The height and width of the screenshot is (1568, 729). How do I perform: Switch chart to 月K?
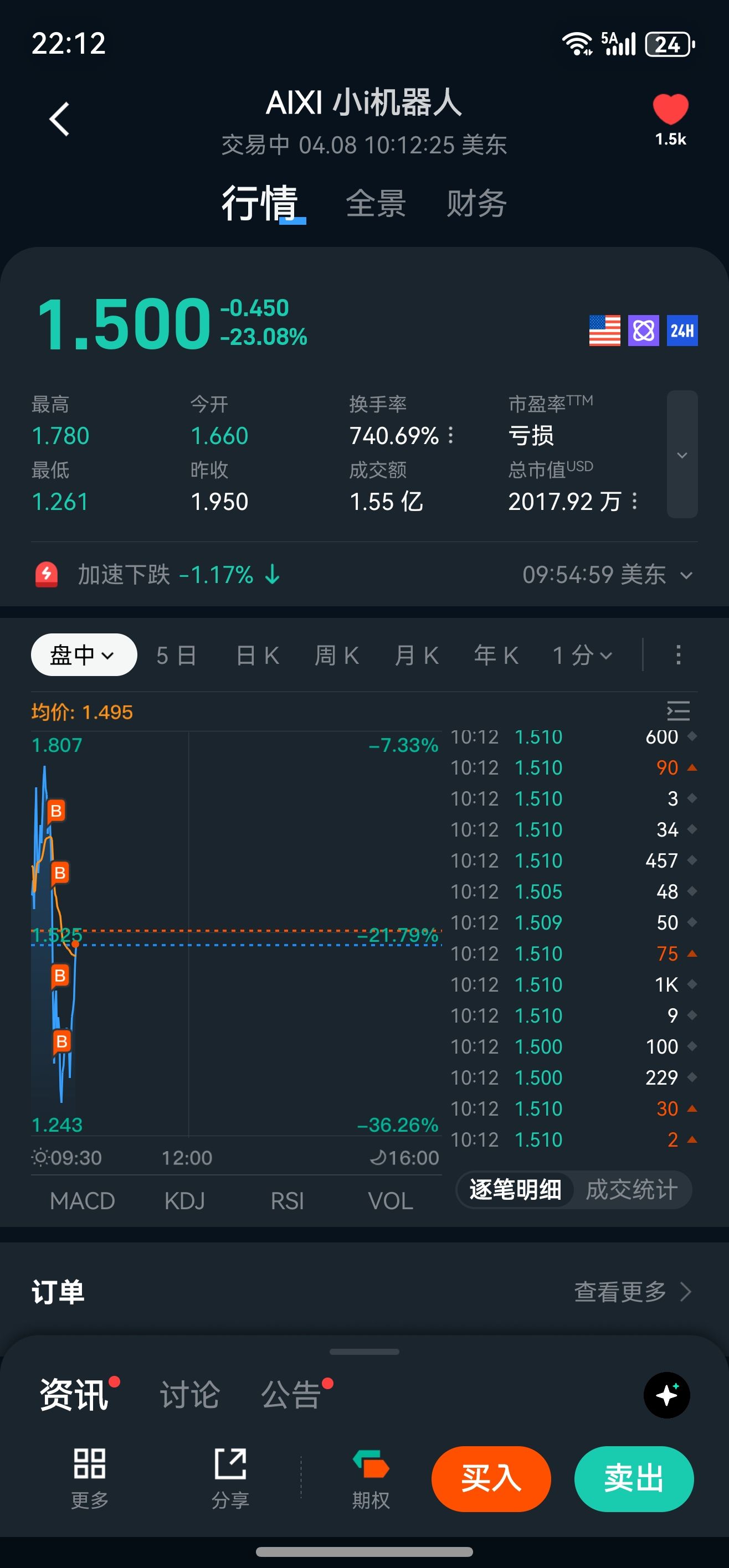click(417, 656)
